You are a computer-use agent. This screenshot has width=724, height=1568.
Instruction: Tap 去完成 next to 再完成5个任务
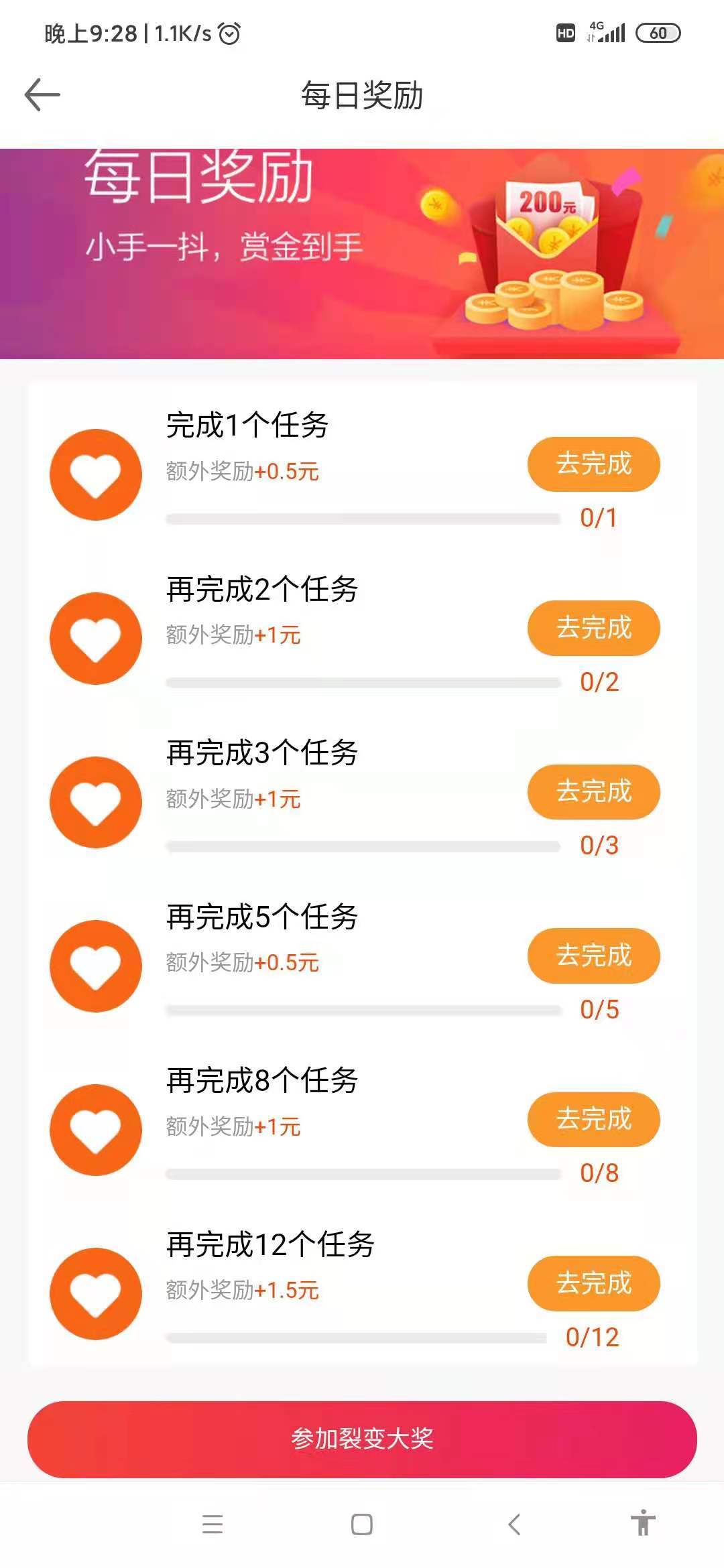pos(593,956)
